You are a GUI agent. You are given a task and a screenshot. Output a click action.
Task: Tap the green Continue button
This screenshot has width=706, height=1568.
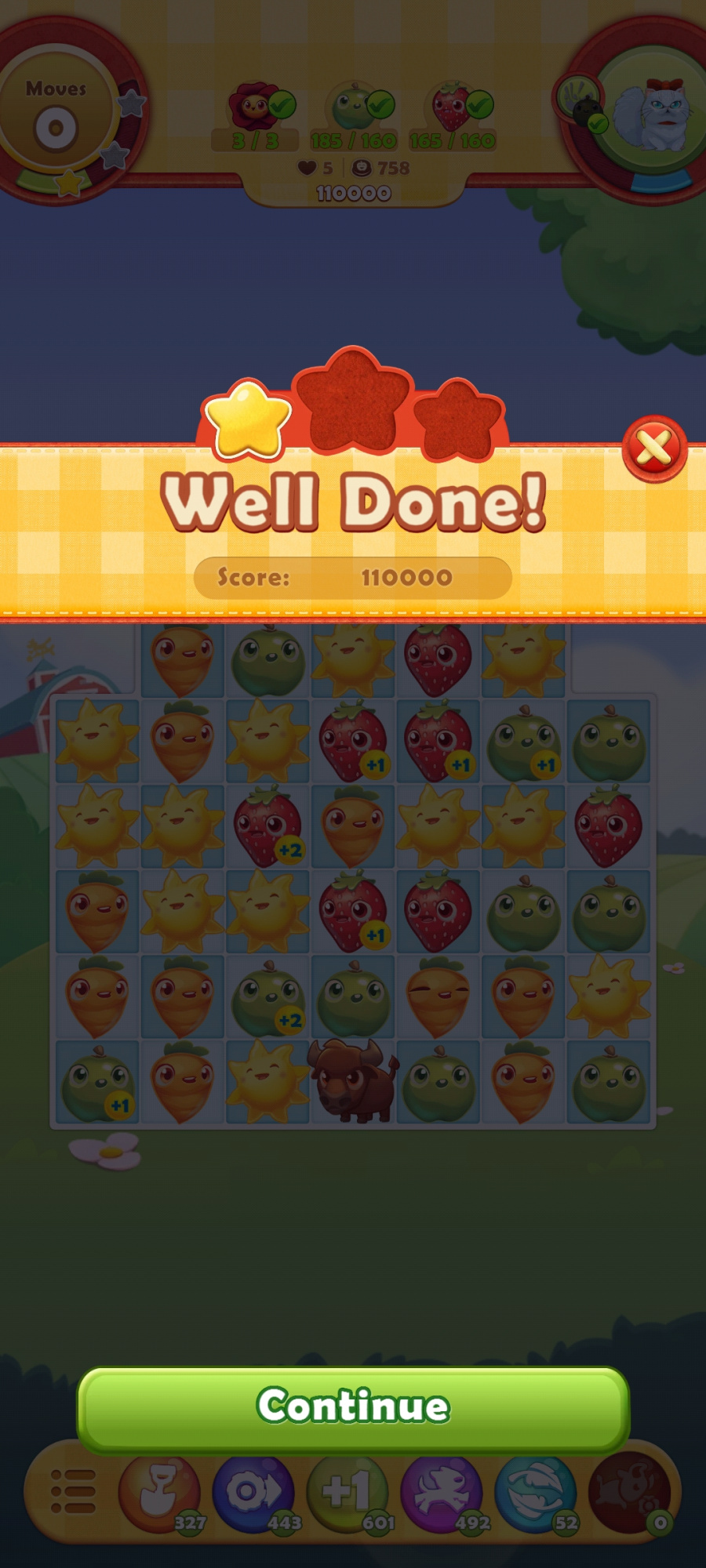[353, 1407]
